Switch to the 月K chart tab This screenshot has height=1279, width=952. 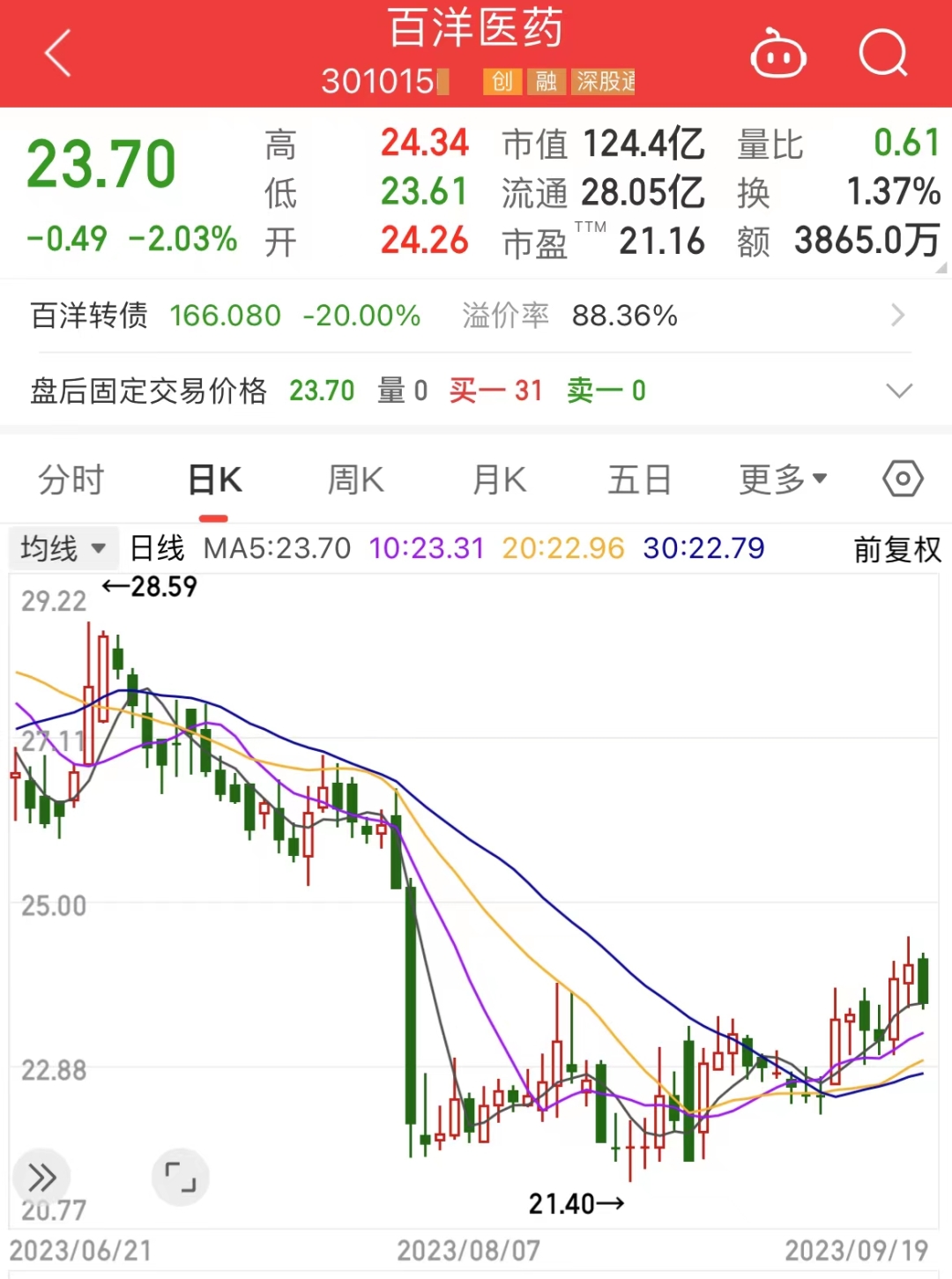pyautogui.click(x=499, y=480)
